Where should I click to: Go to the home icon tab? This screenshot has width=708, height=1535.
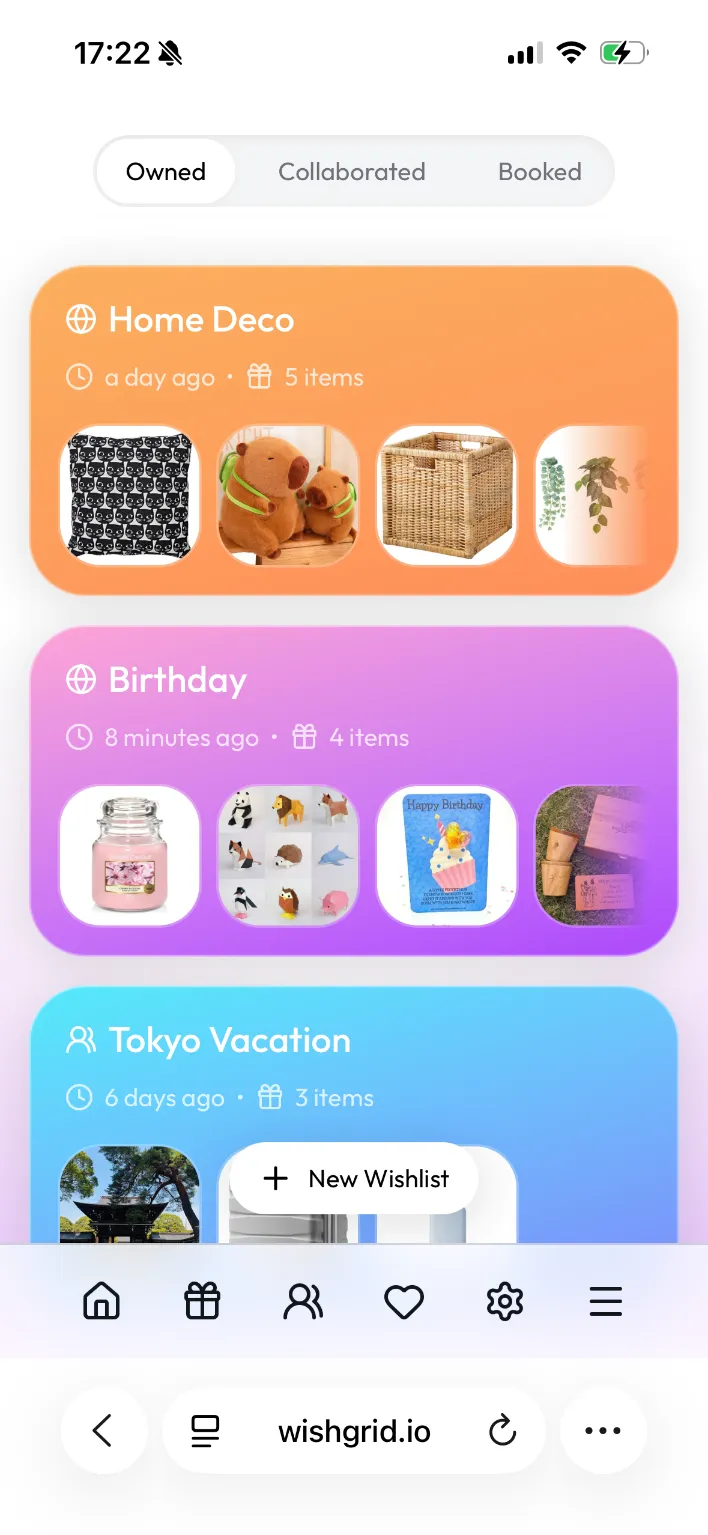point(101,1301)
